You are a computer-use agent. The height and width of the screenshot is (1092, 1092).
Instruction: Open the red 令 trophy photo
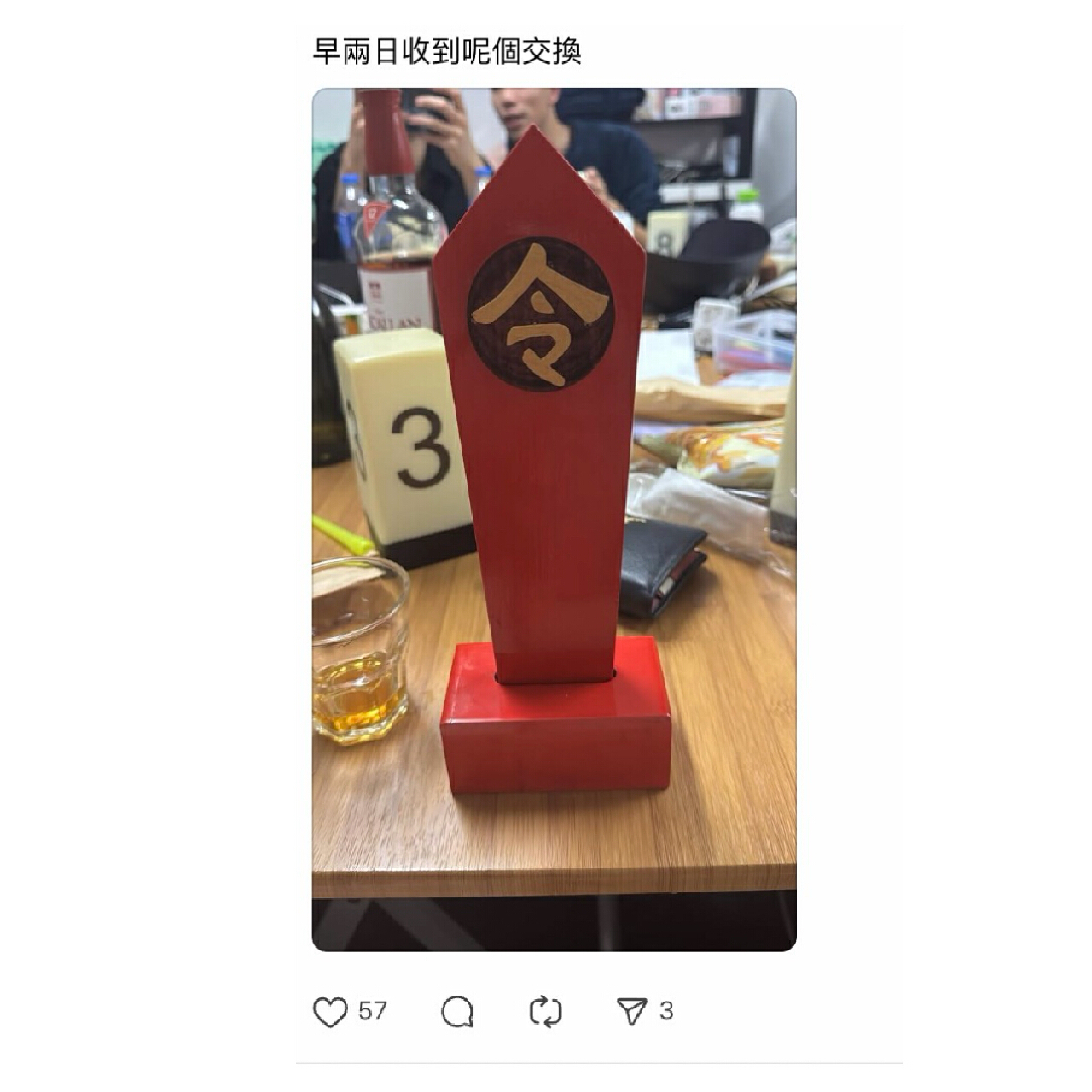tap(554, 519)
